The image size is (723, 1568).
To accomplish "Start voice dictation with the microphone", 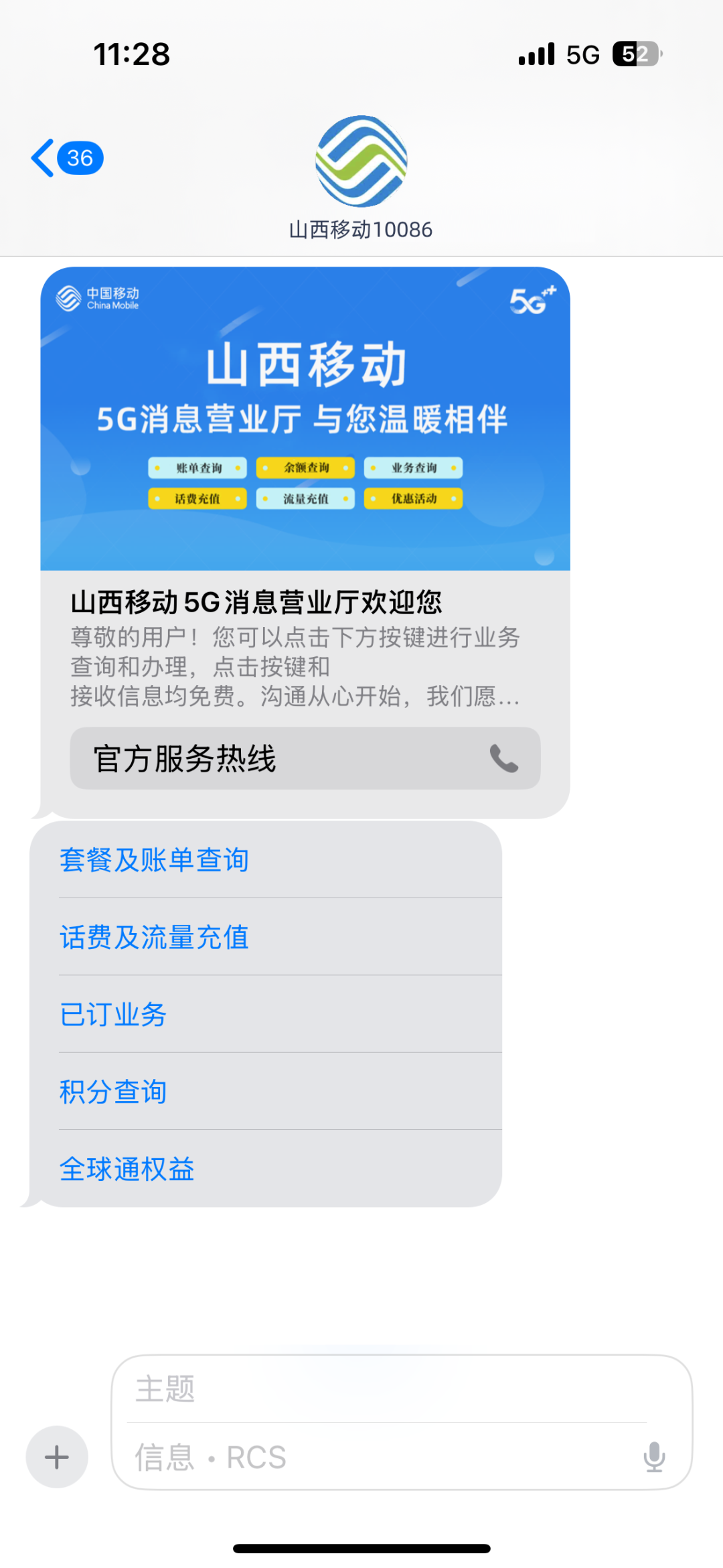I will 654,1457.
